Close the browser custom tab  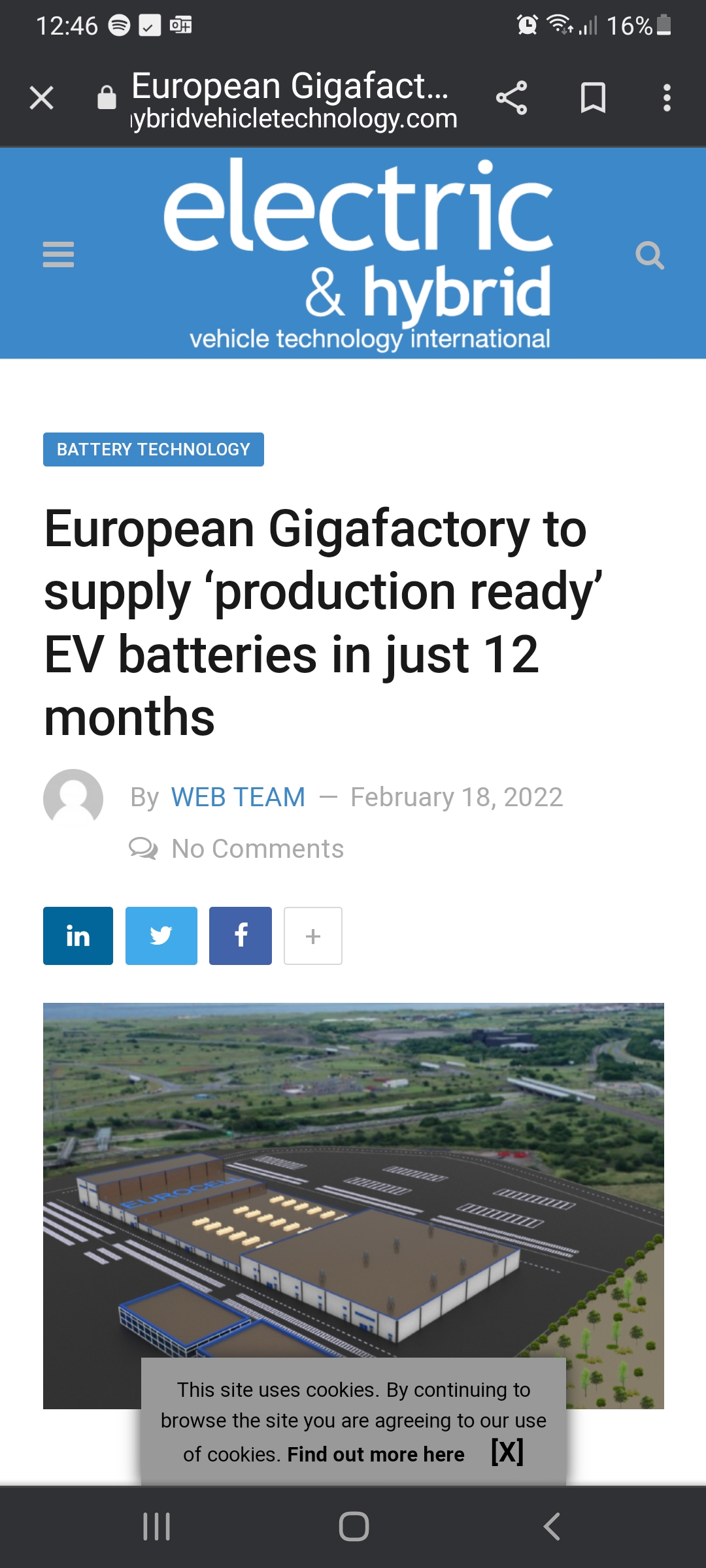[42, 99]
